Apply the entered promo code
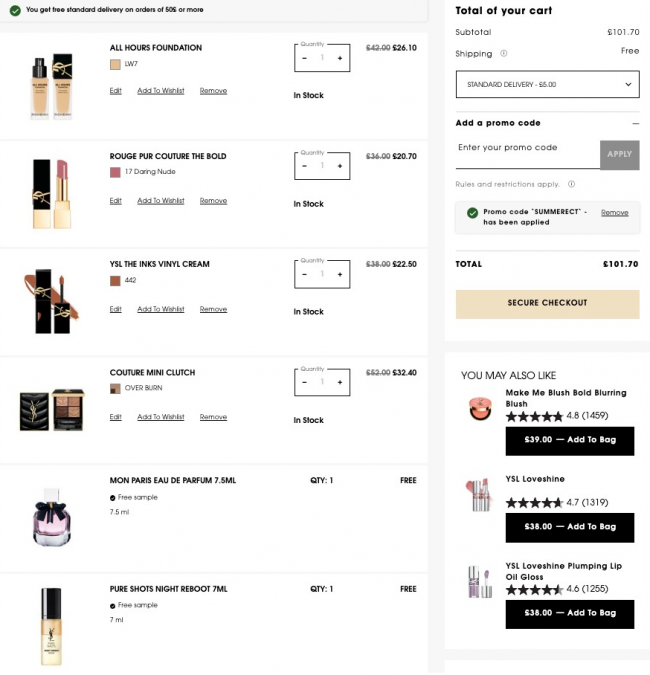650x675 pixels. coord(619,154)
